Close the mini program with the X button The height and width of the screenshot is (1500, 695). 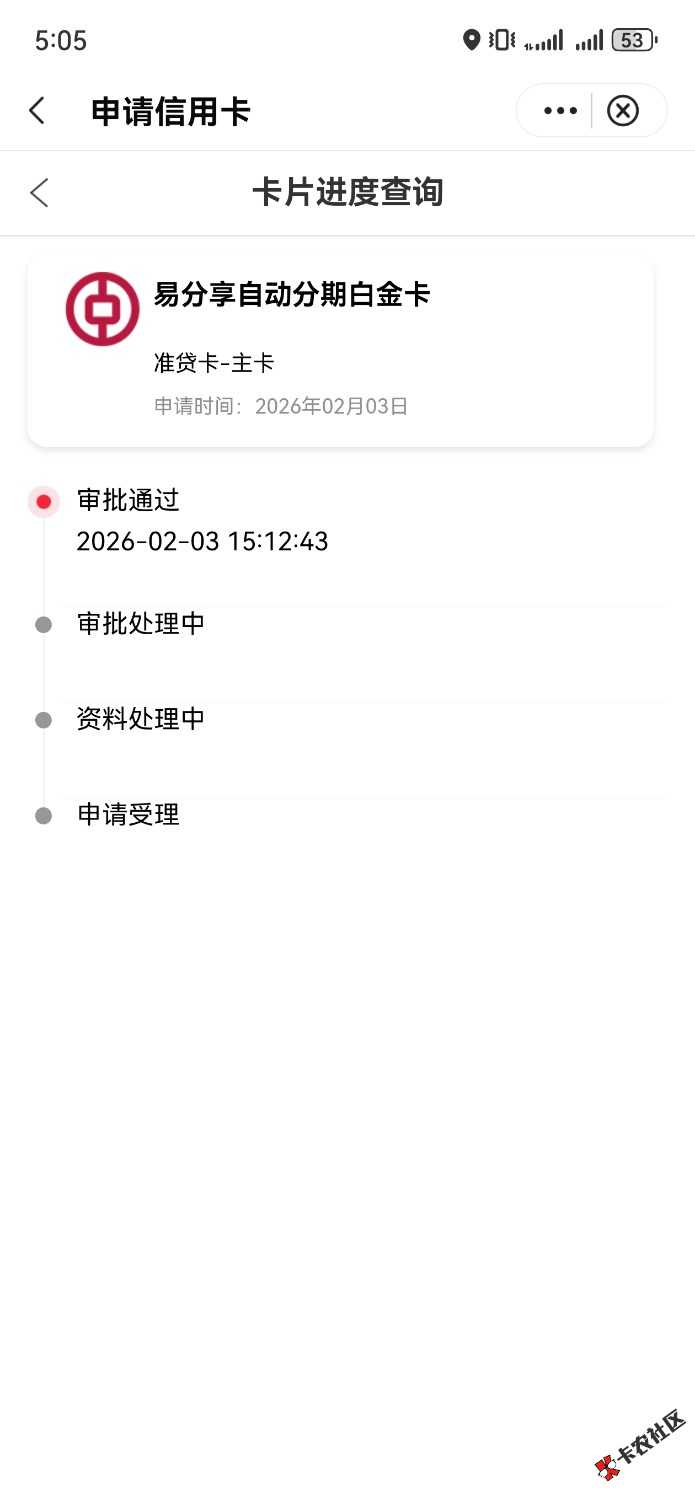tap(623, 110)
